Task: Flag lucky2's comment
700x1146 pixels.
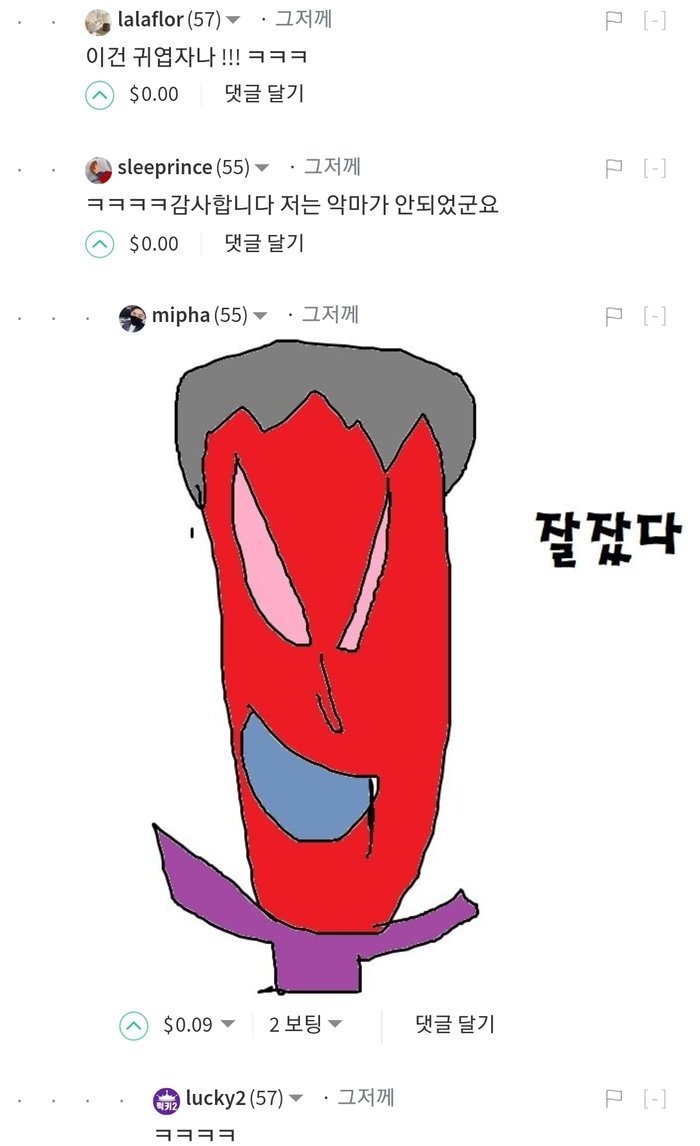Action: (x=614, y=1099)
